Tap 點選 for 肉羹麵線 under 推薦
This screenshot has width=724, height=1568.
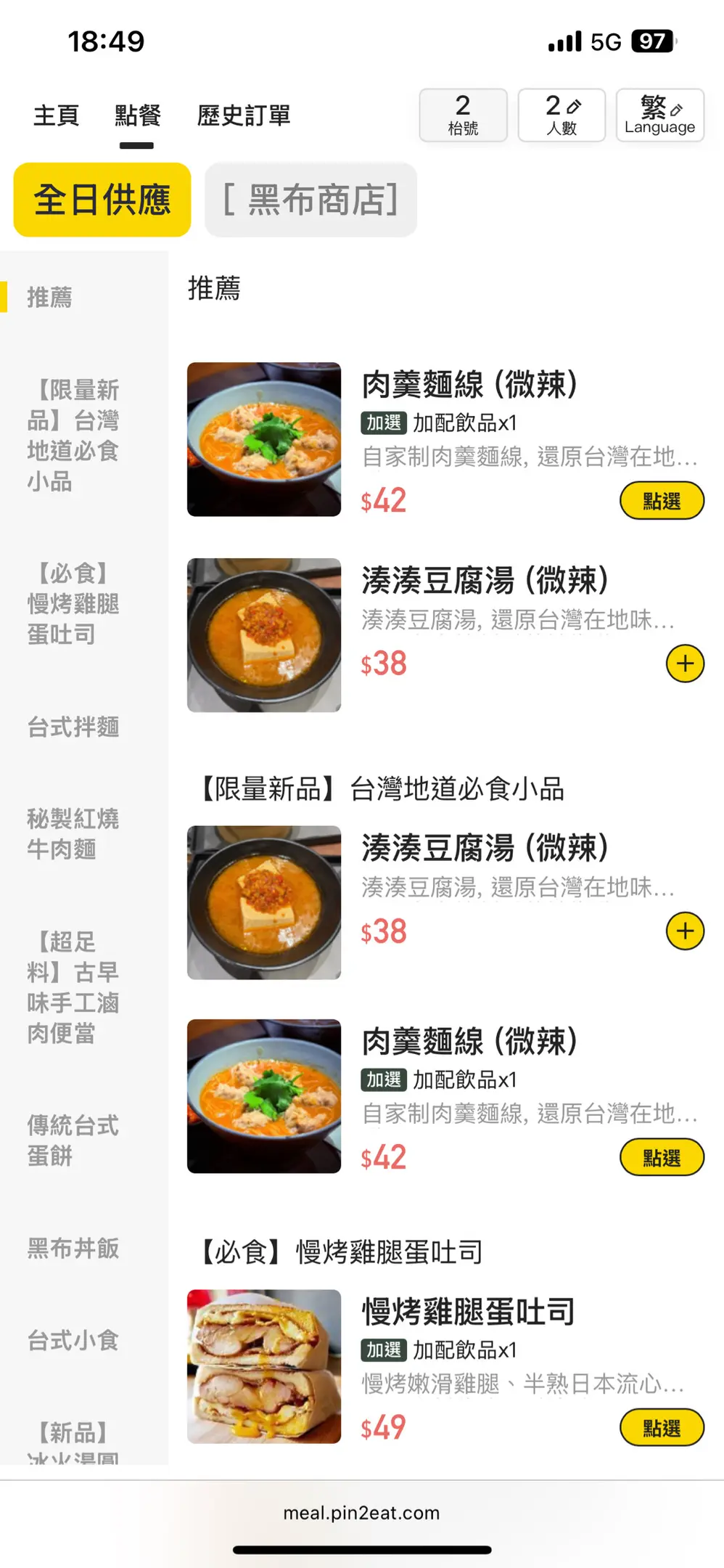point(662,501)
